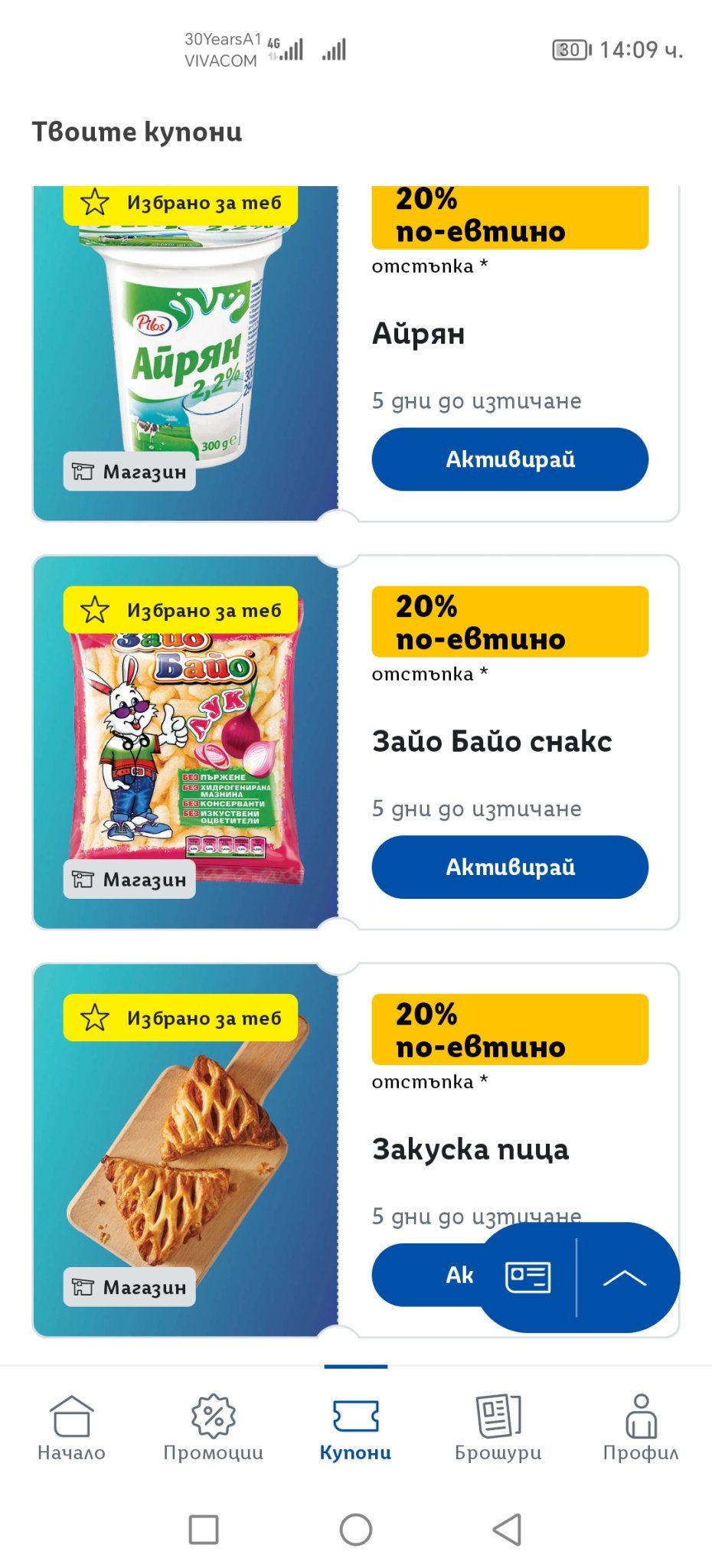712x1568 pixels.
Task: Open the Брошури tab
Action: [498, 1428]
